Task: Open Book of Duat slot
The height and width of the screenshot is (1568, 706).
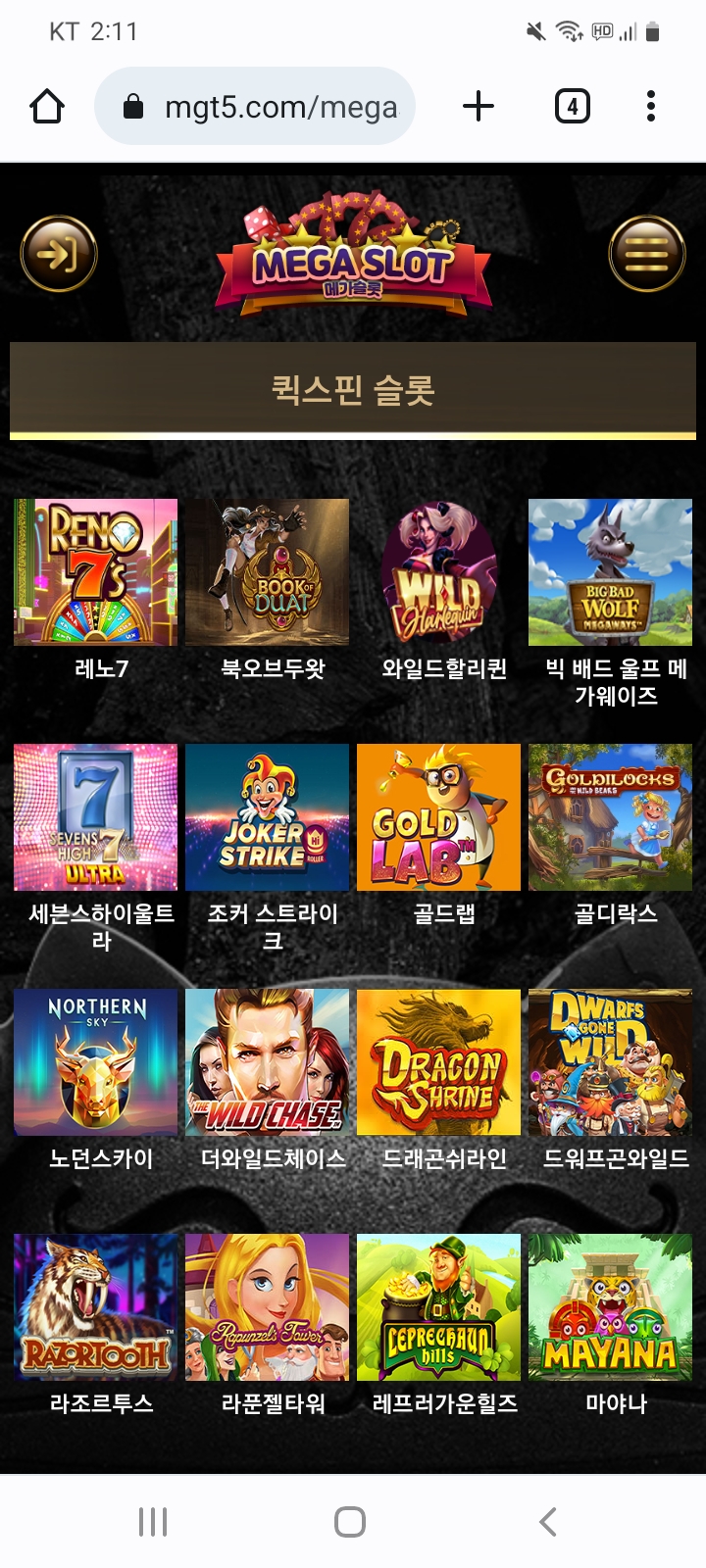Action: 267,572
